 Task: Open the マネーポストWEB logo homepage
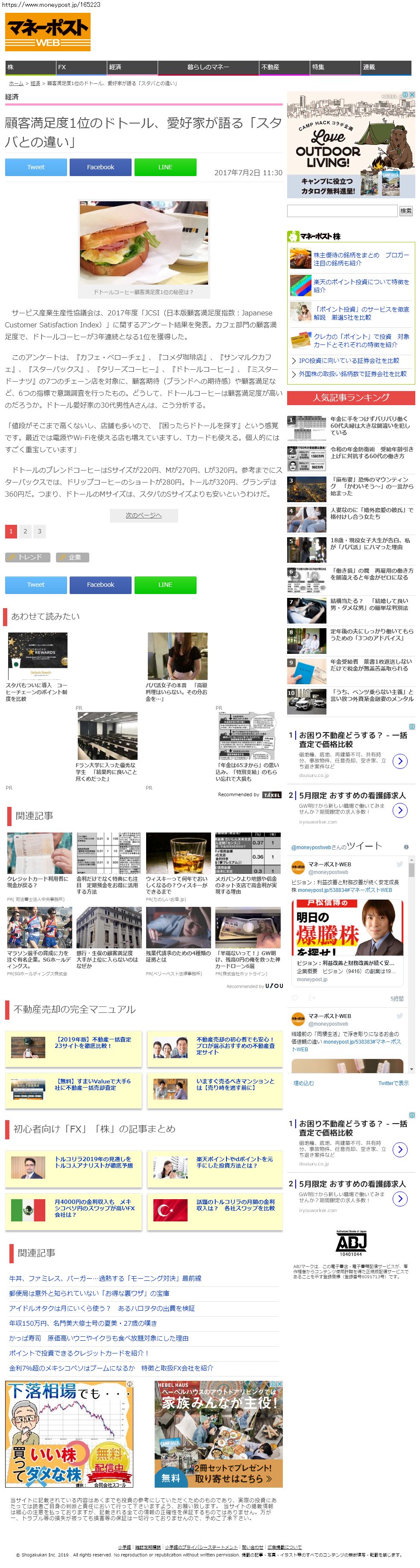[48, 32]
